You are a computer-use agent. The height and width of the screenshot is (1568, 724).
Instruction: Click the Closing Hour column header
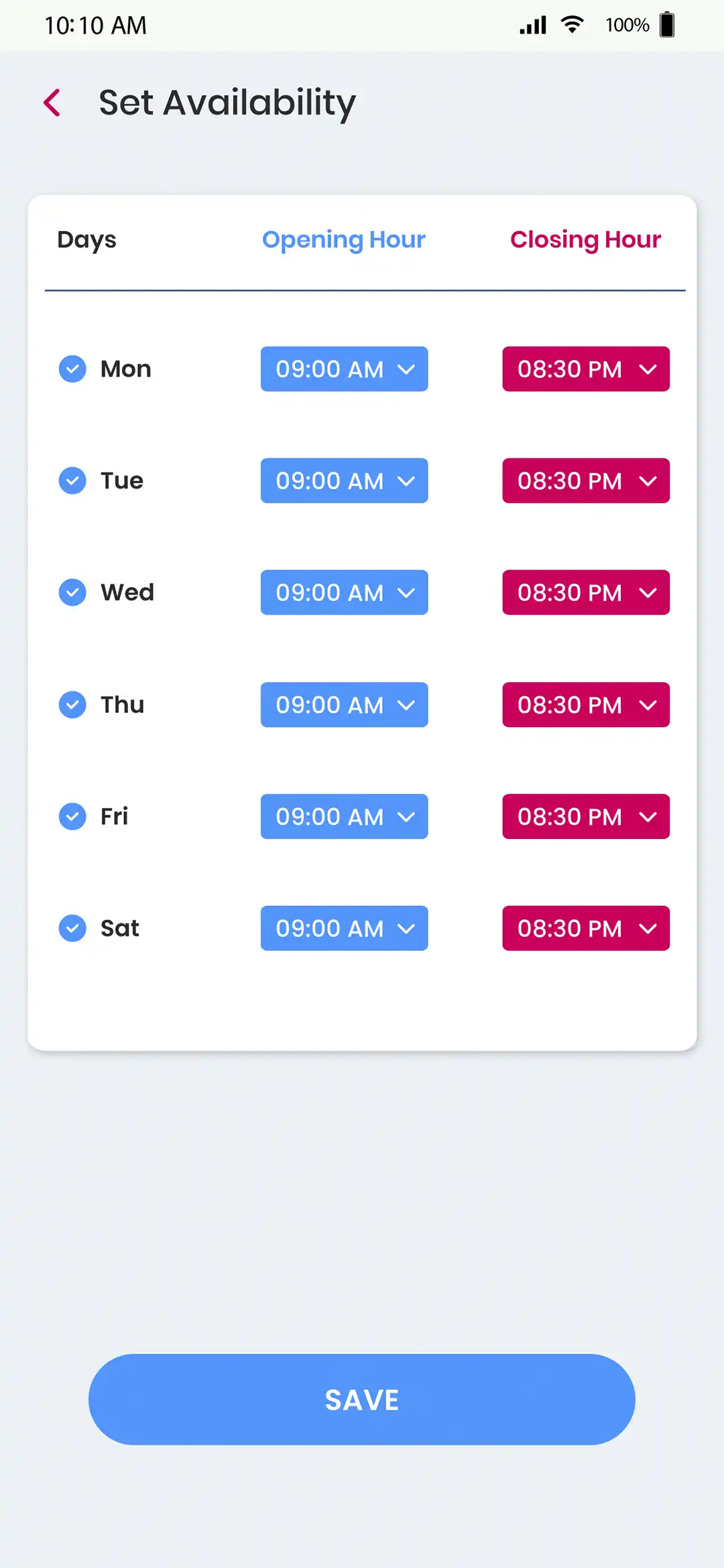click(x=585, y=239)
